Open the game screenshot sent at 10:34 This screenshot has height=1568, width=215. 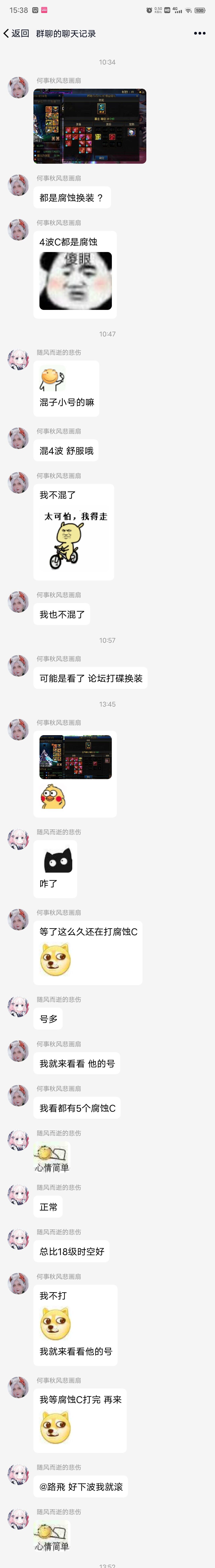coord(90,126)
